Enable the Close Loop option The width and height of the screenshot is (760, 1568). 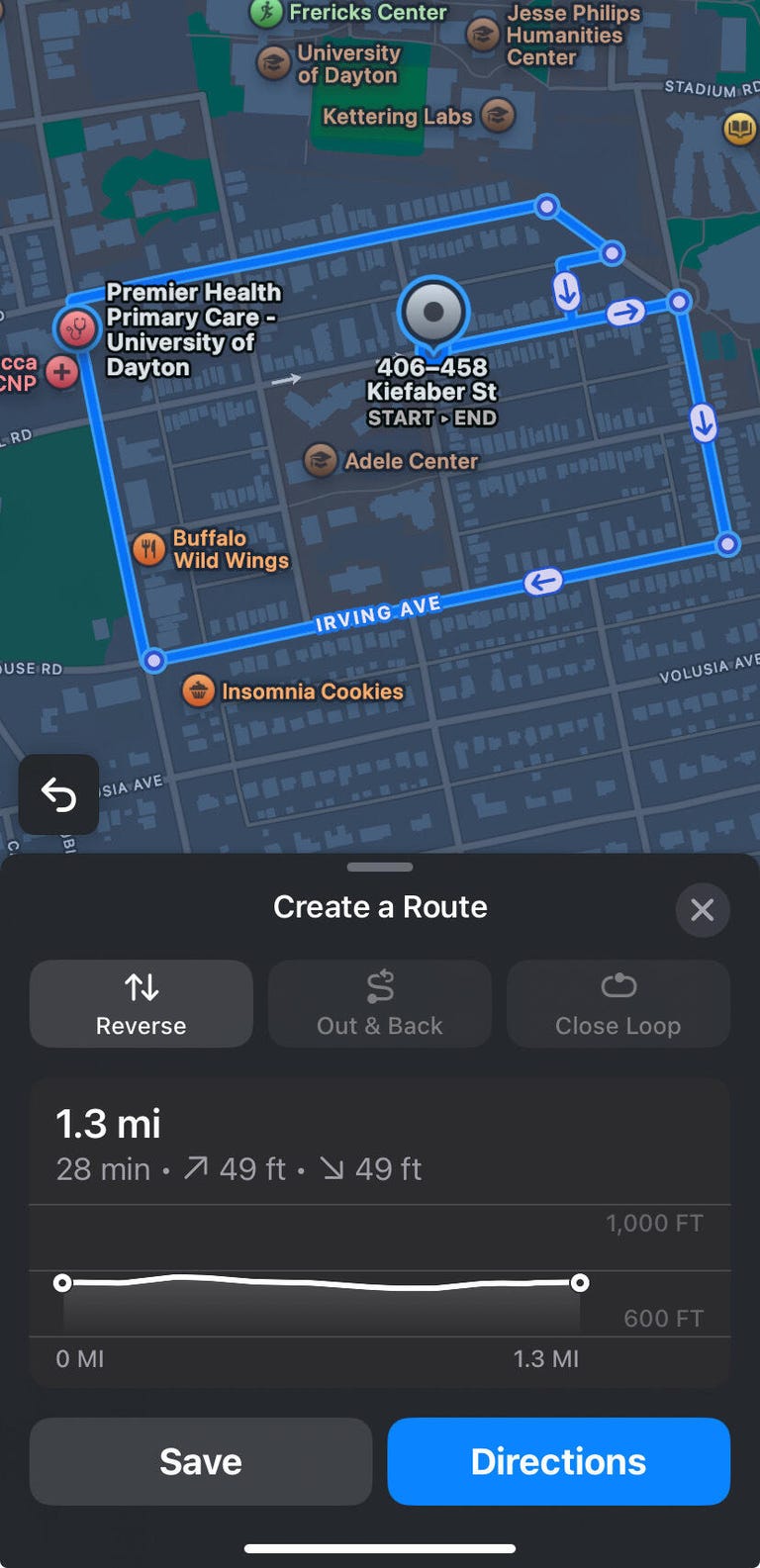[x=617, y=1003]
